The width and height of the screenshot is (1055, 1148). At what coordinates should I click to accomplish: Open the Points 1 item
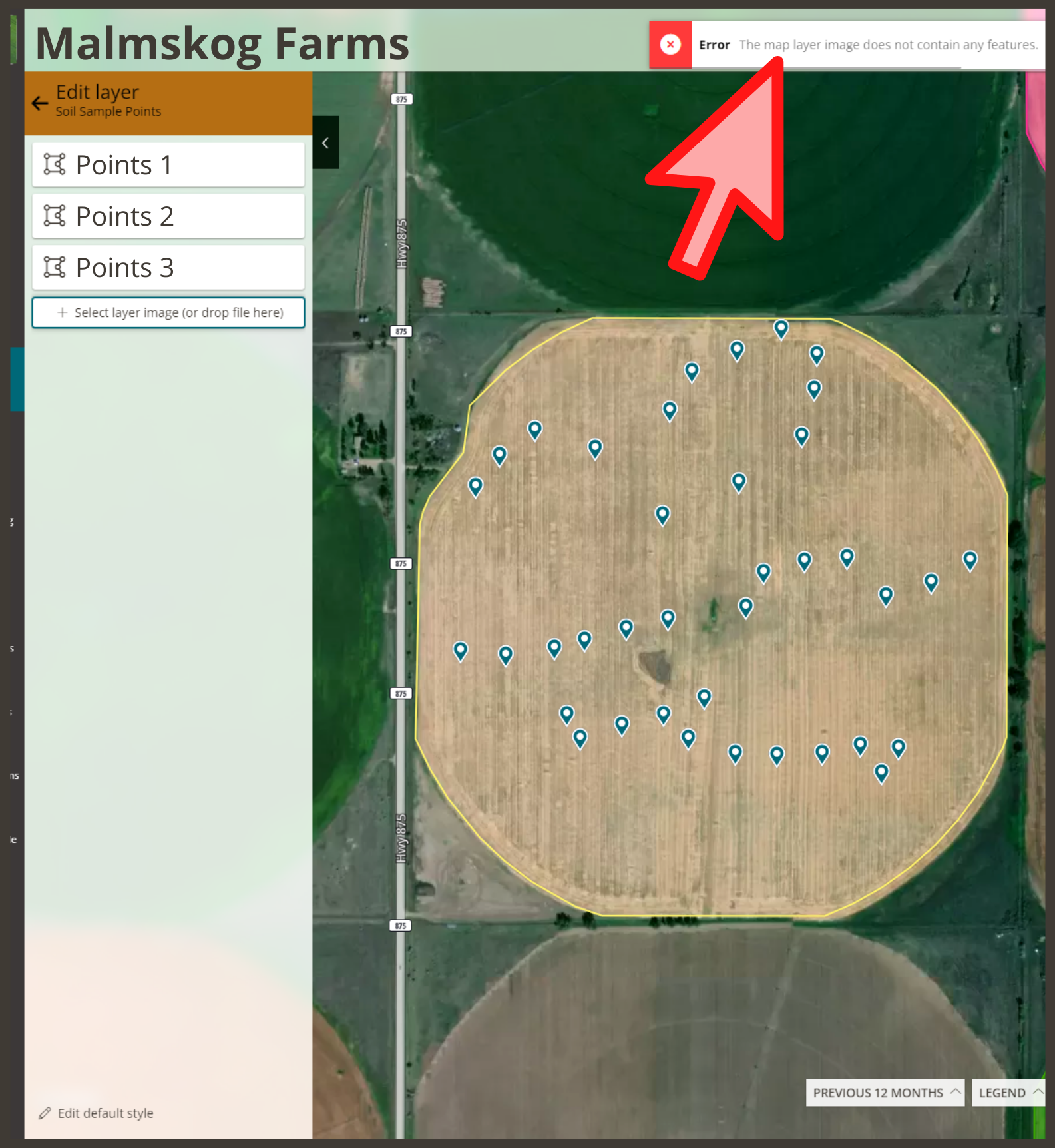168,165
